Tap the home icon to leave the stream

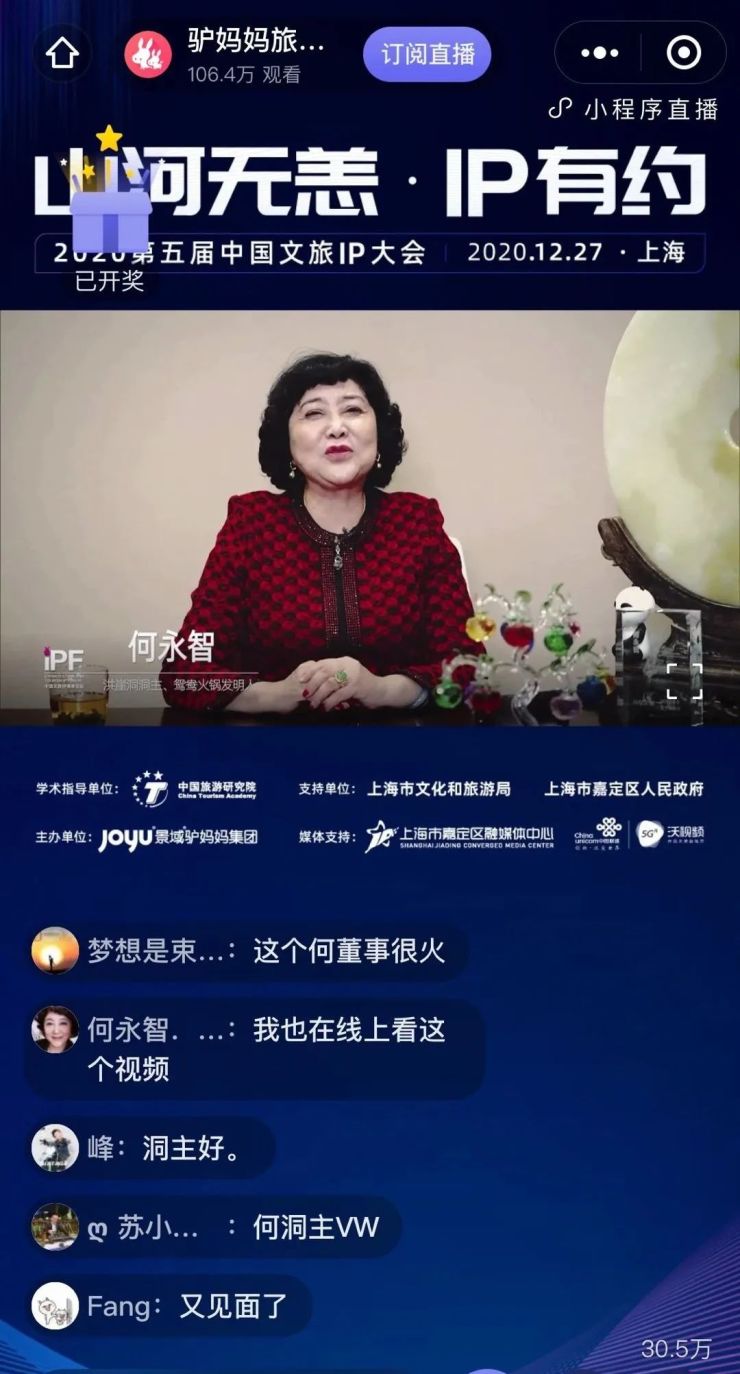62,54
